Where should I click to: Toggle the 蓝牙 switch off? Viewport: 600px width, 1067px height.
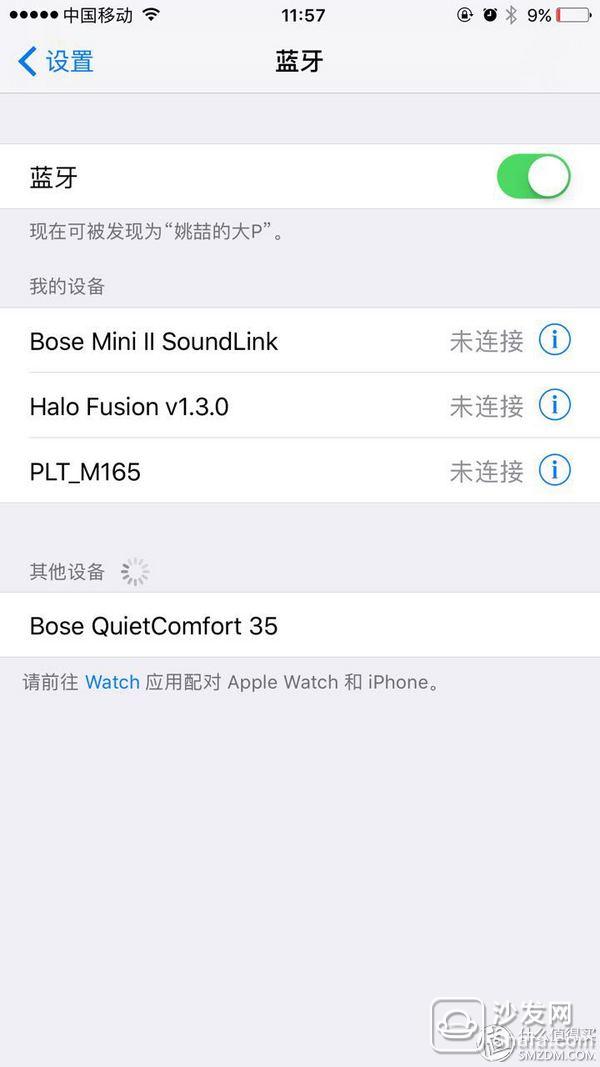pyautogui.click(x=533, y=178)
